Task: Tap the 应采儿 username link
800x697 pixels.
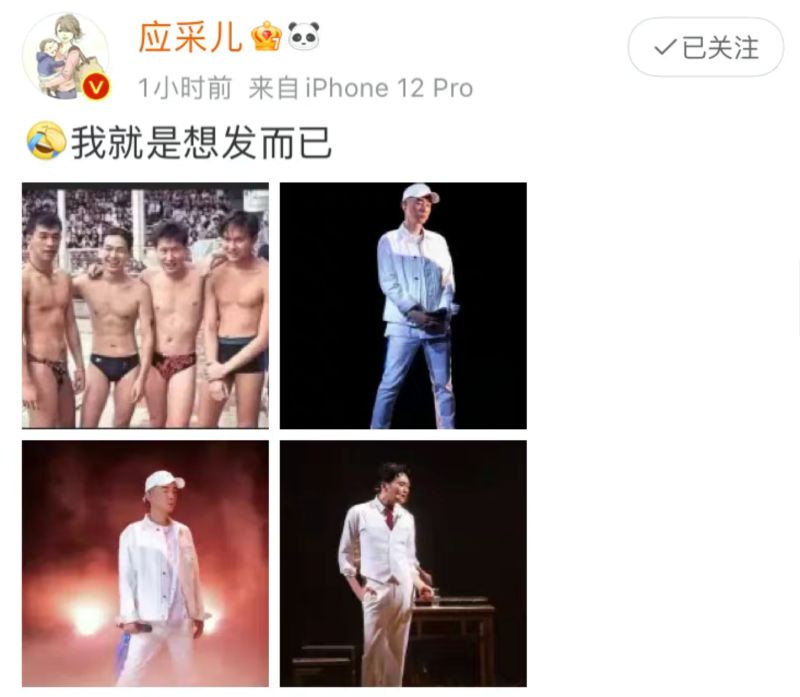Action: (190, 37)
